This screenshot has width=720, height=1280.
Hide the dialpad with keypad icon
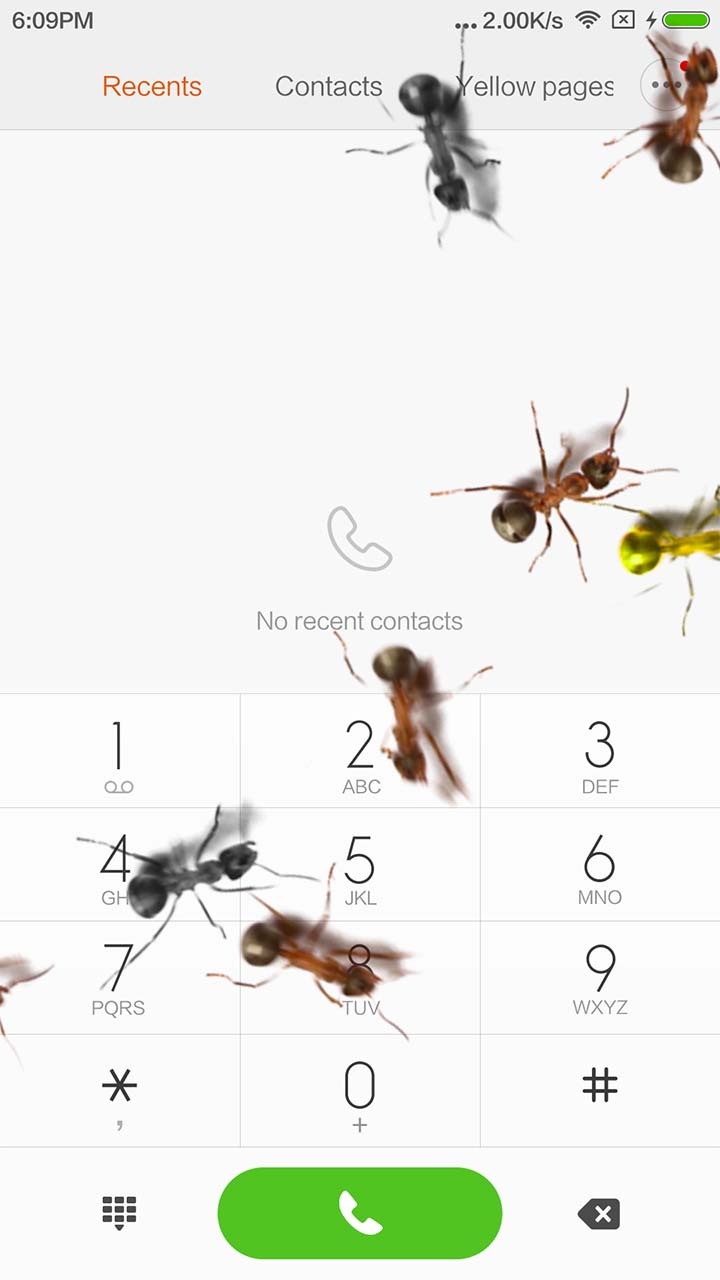point(119,1213)
